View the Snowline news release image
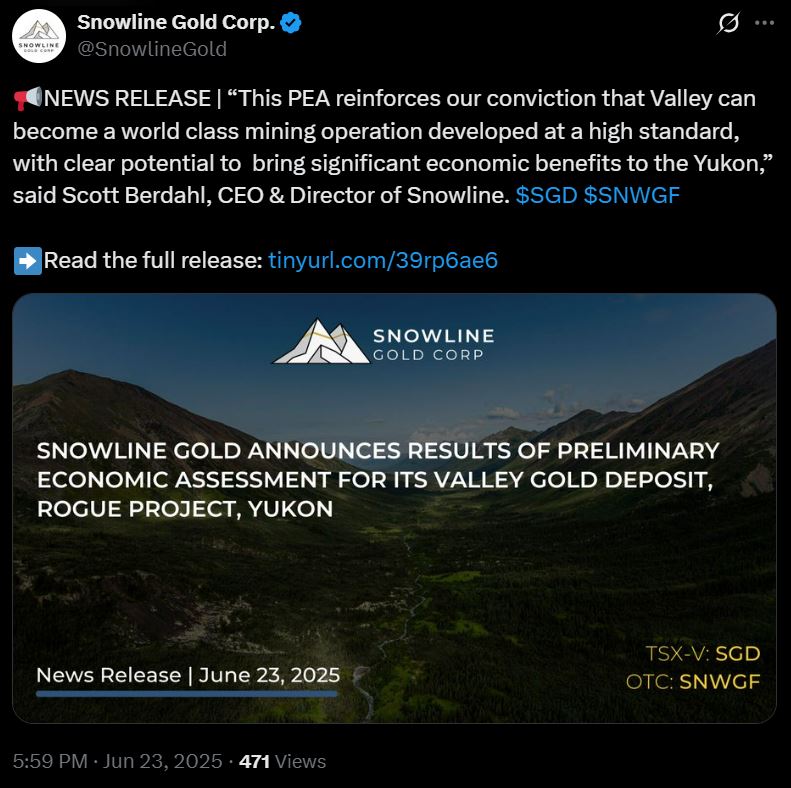 pyautogui.click(x=394, y=508)
